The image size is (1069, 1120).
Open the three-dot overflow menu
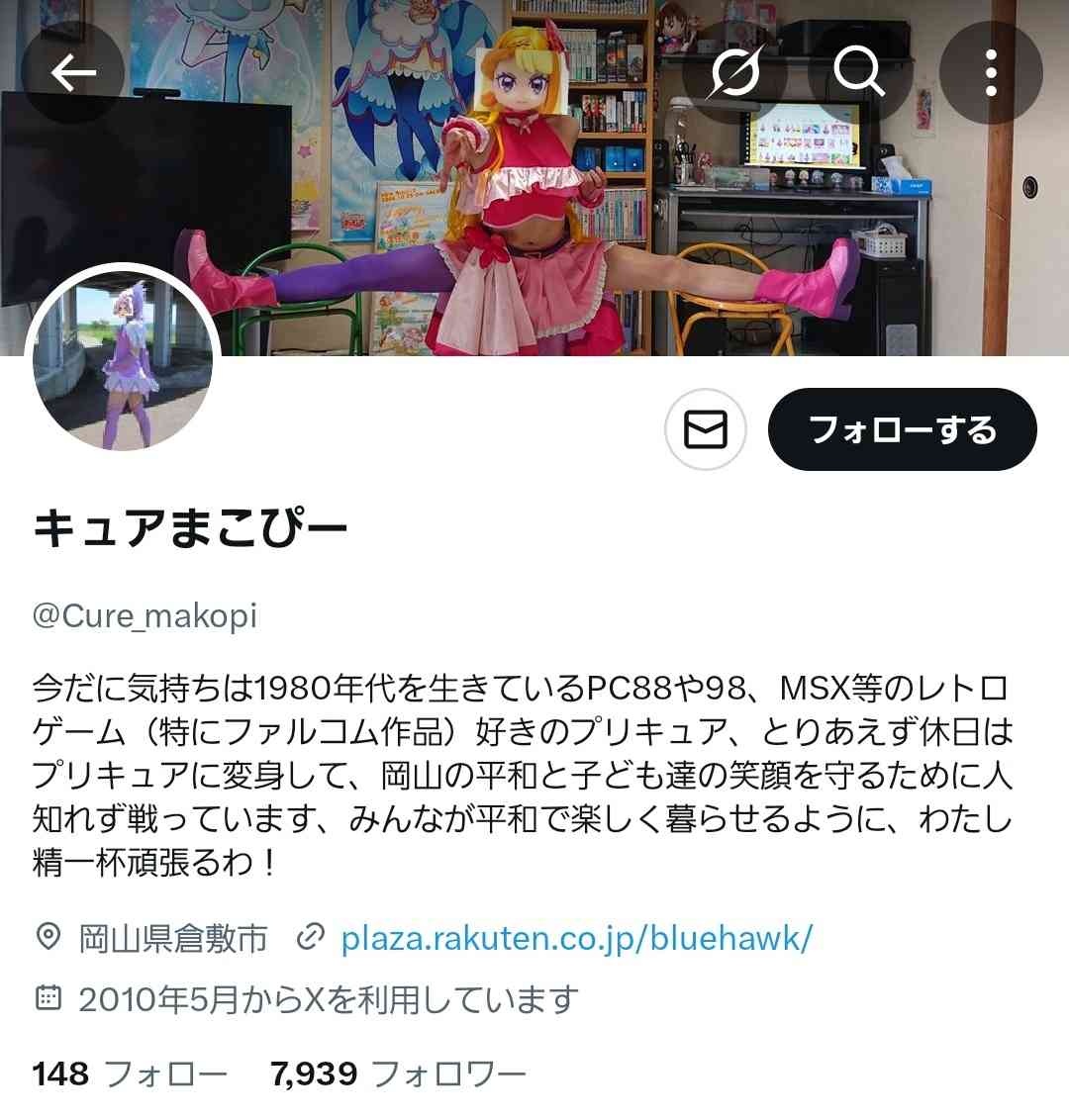pyautogui.click(x=990, y=72)
